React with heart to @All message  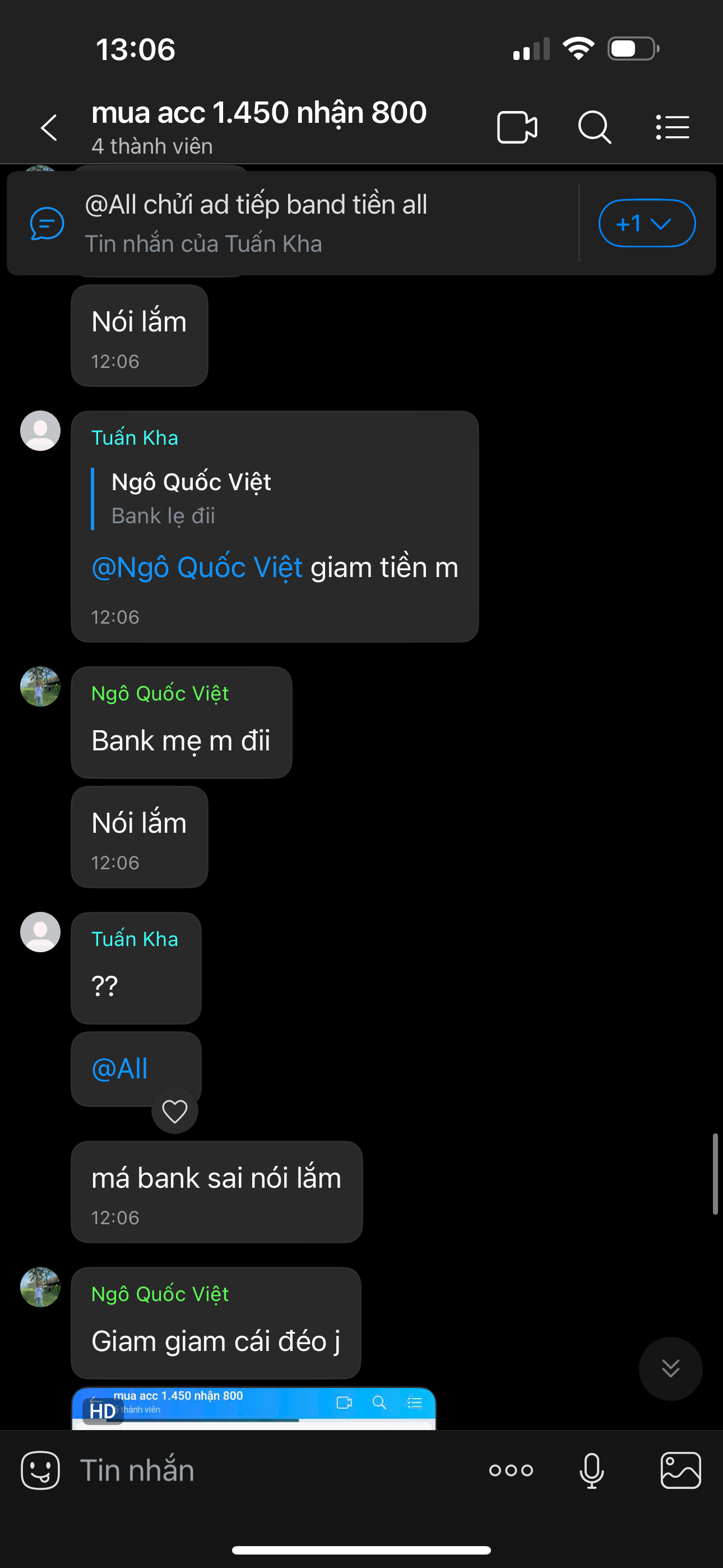coord(175,1112)
